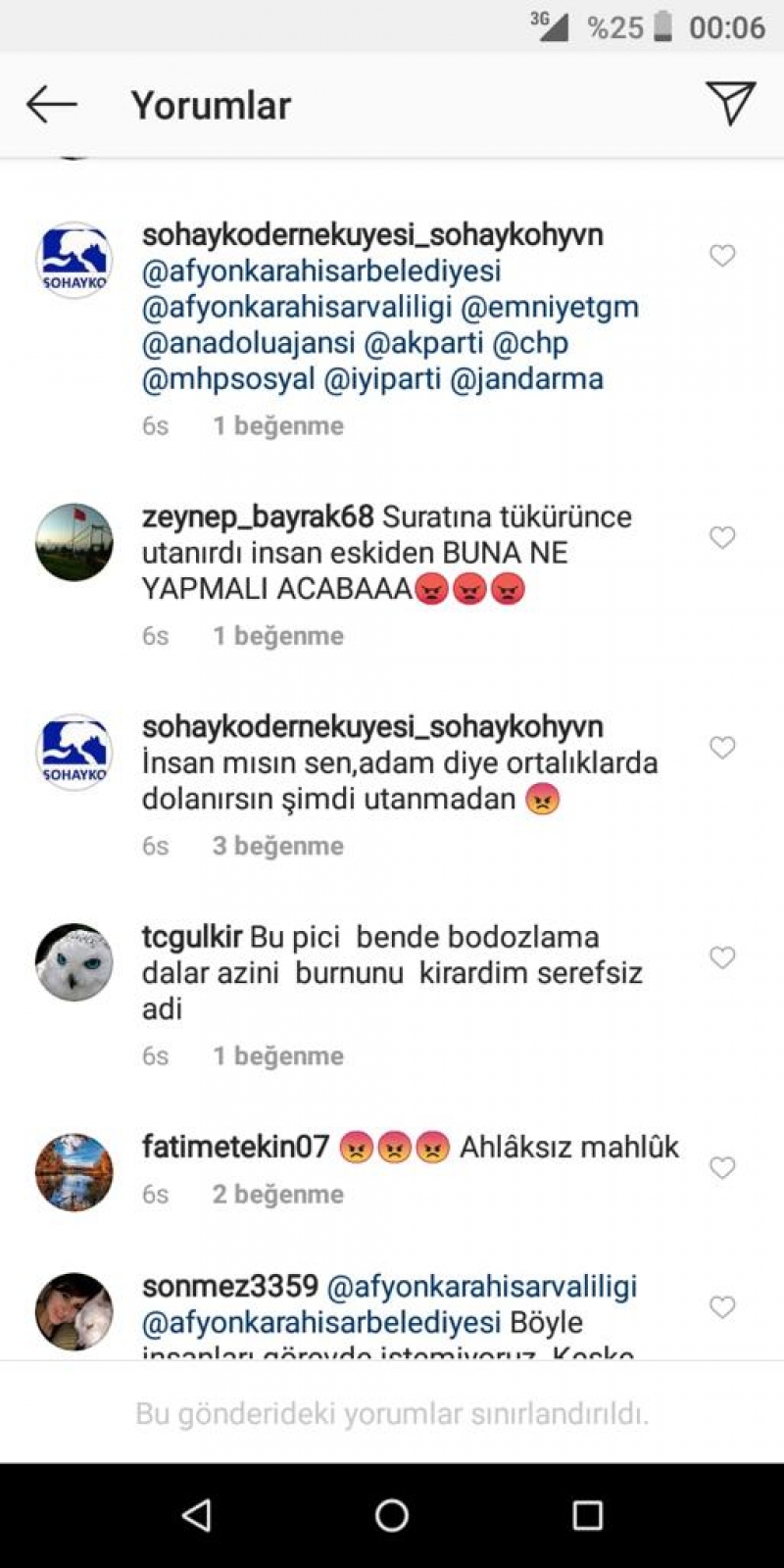Screen dimensions: 784x1568
Task: Tap the system home button
Action: (x=392, y=1515)
